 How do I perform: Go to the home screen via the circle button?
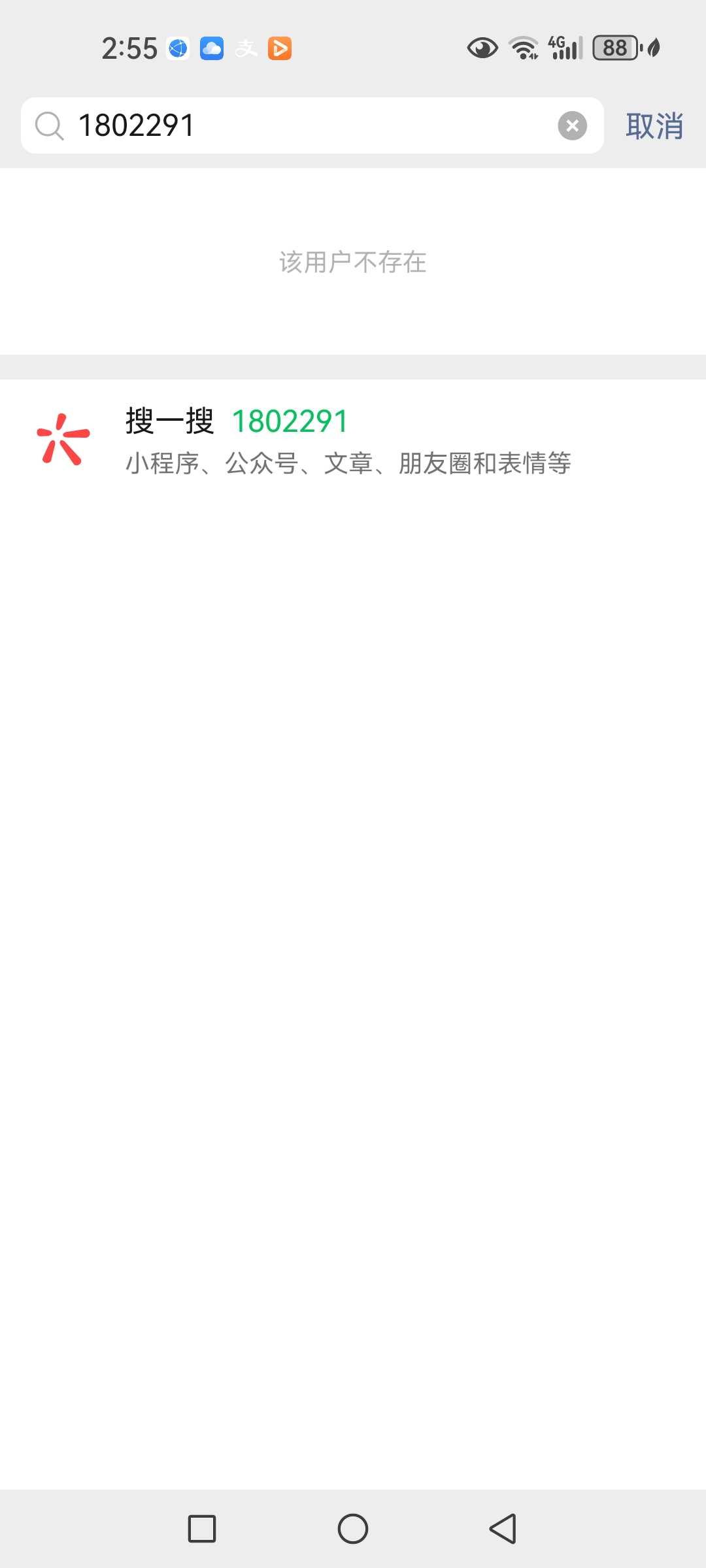click(353, 1529)
